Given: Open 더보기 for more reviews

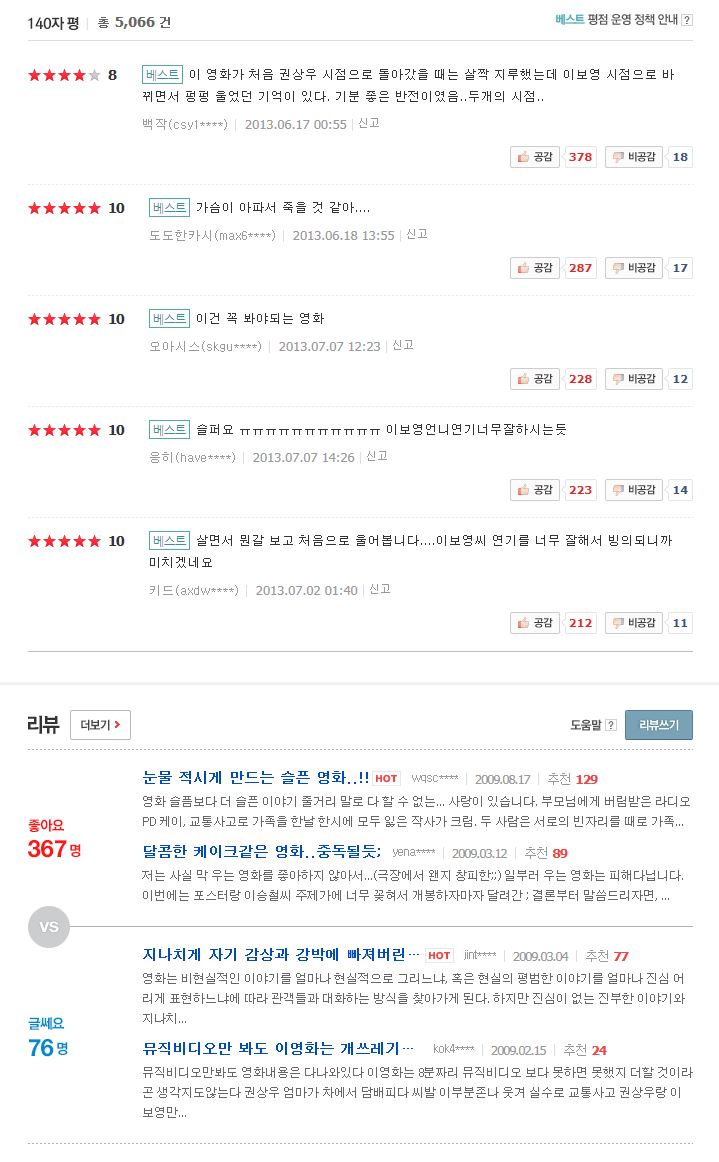Looking at the screenshot, I should tap(100, 725).
